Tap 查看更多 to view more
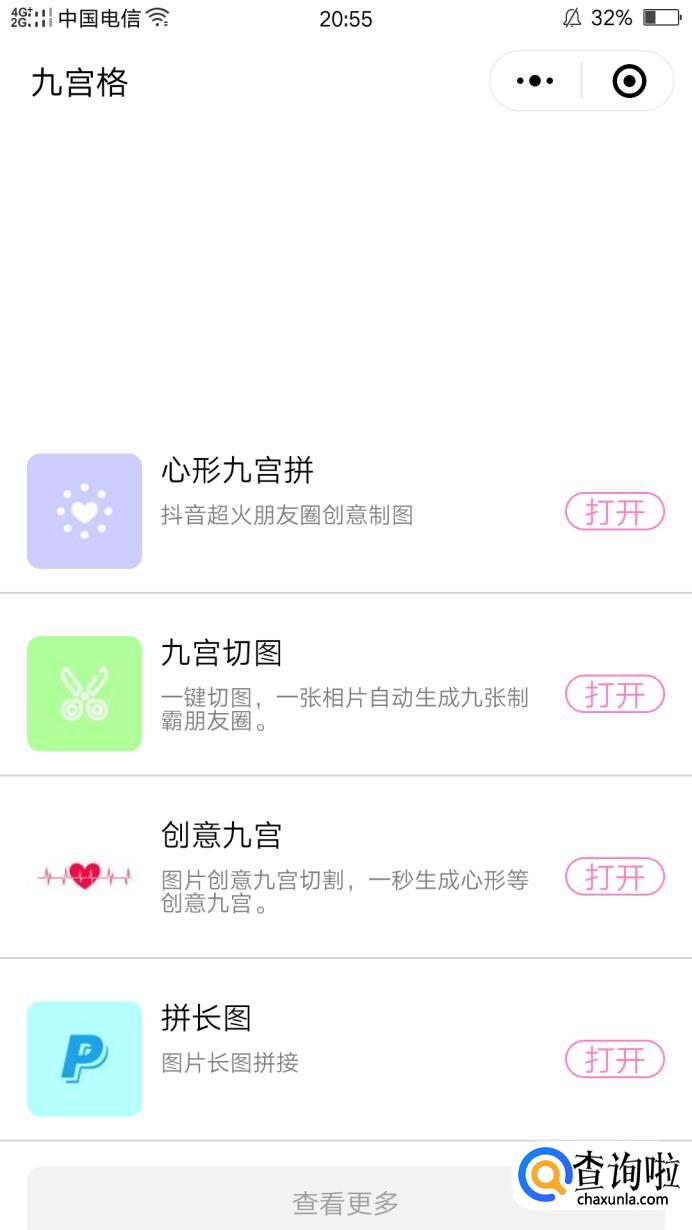 coord(345,1201)
